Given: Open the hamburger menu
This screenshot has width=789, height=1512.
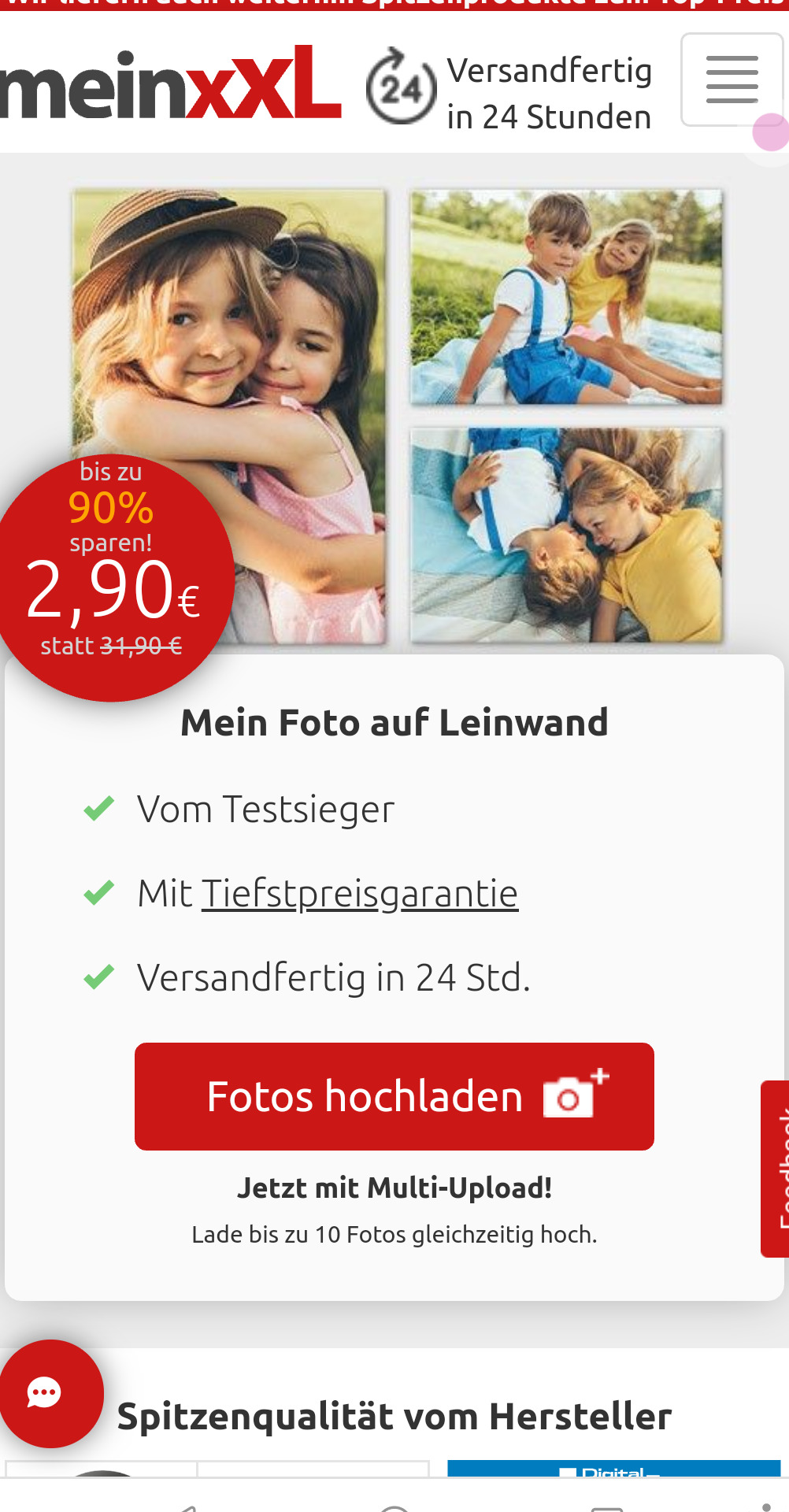Looking at the screenshot, I should 732,80.
